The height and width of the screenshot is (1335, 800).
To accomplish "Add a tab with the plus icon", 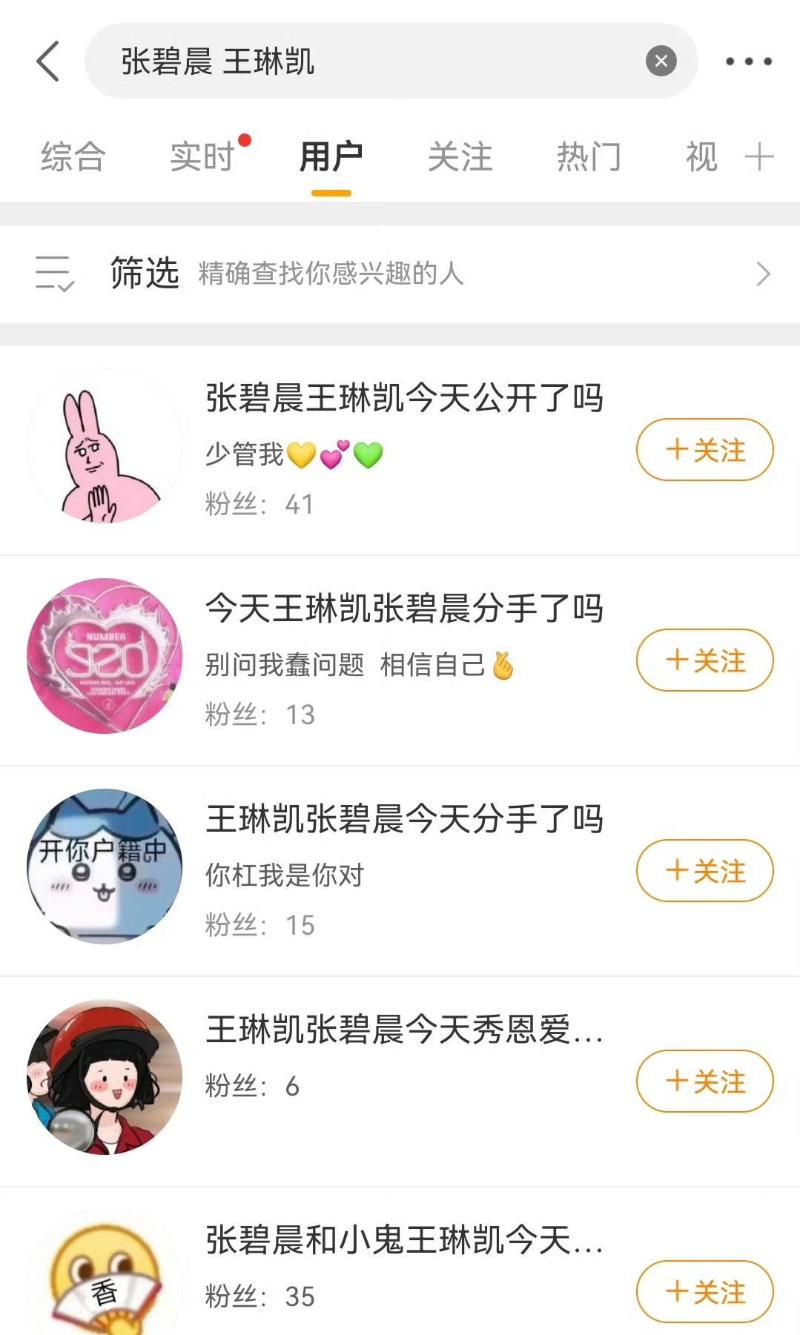I will coord(760,157).
